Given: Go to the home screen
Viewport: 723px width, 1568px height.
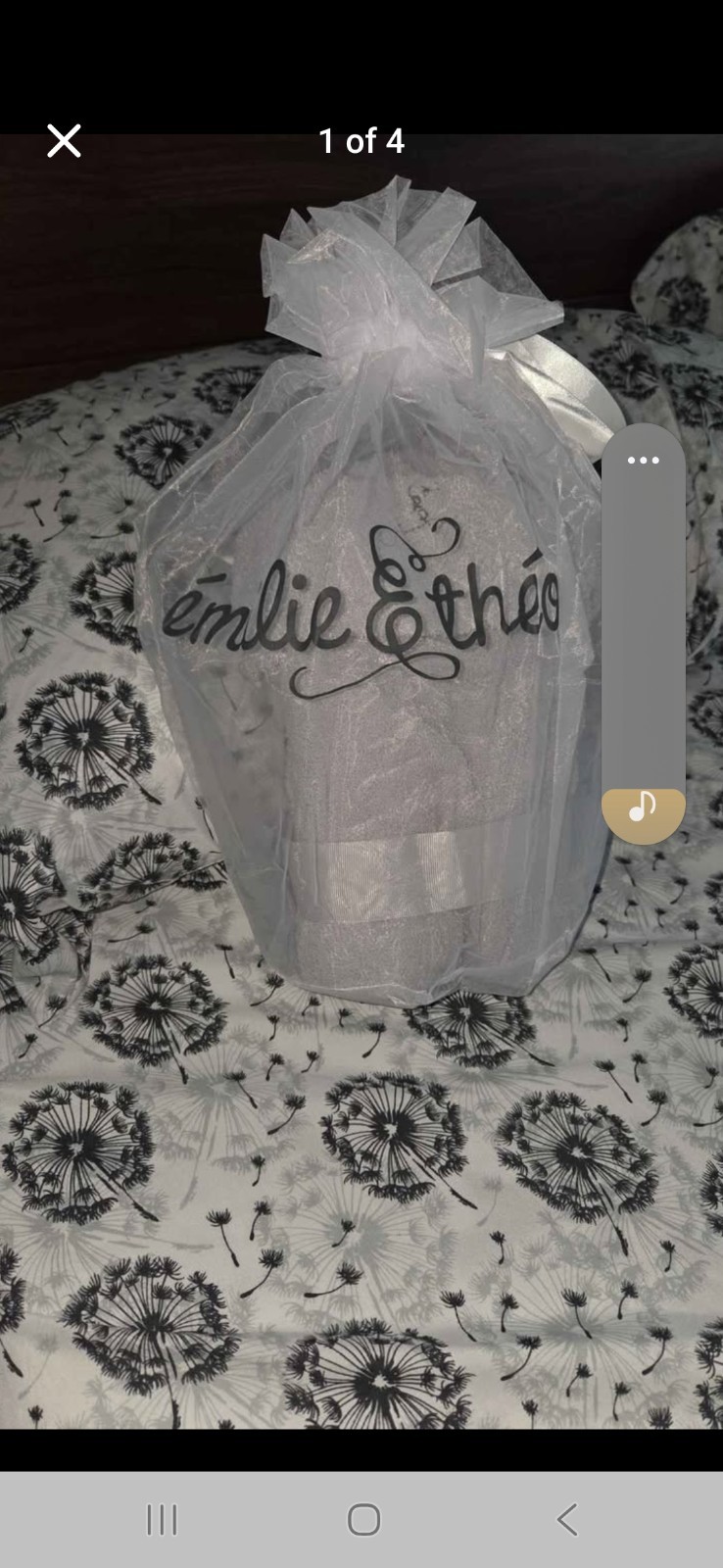Looking at the screenshot, I should (363, 1520).
